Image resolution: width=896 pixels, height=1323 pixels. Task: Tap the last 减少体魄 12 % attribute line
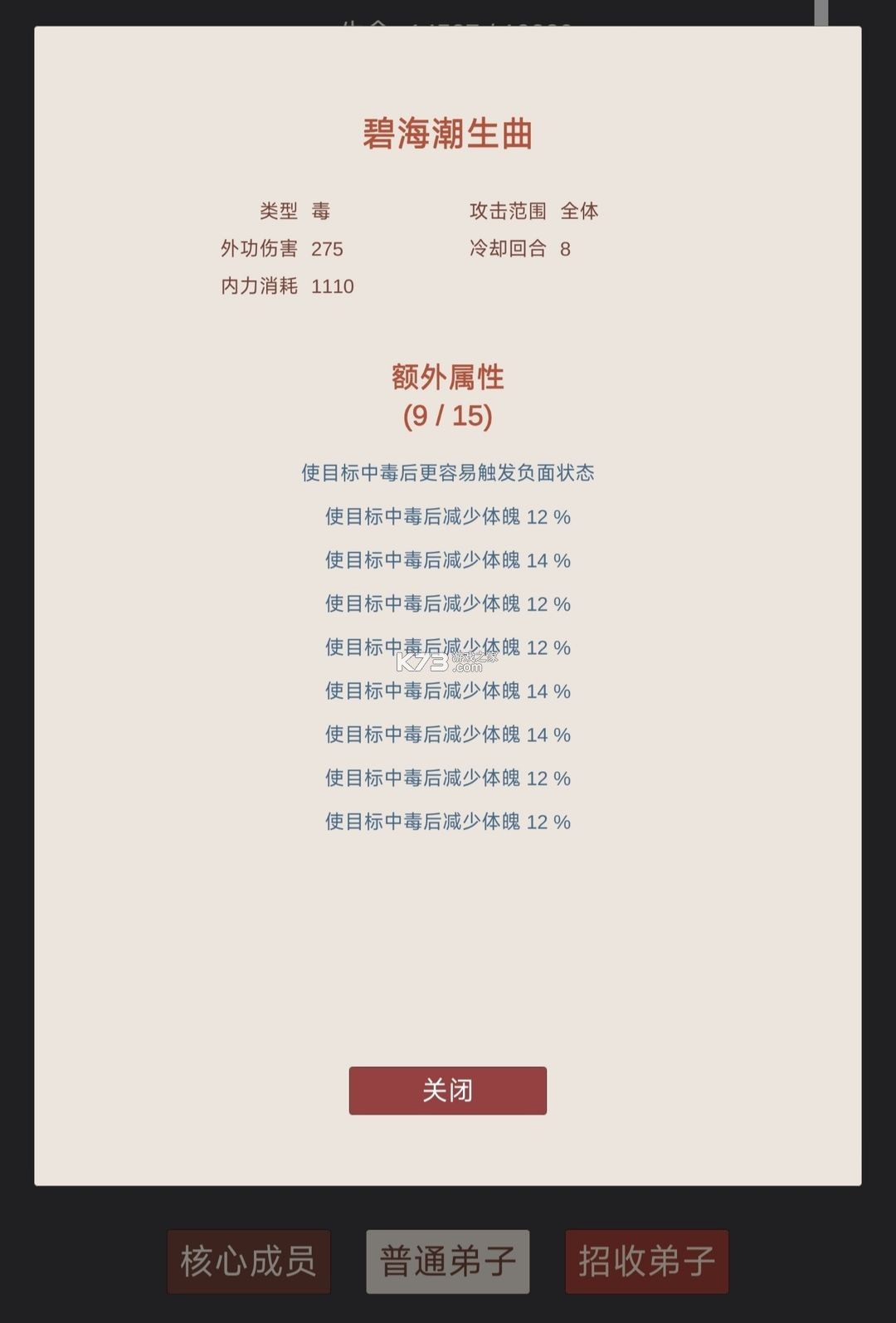click(x=447, y=823)
